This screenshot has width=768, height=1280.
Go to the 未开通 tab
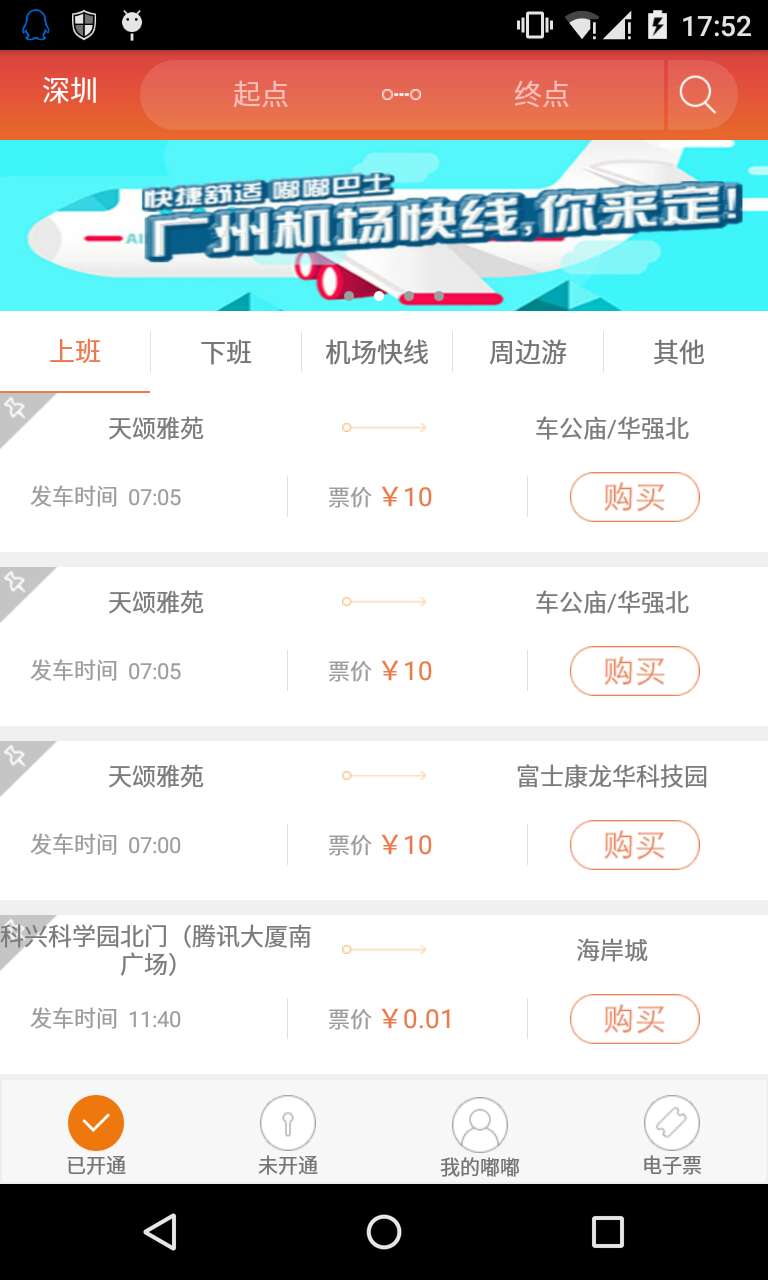coord(288,1135)
